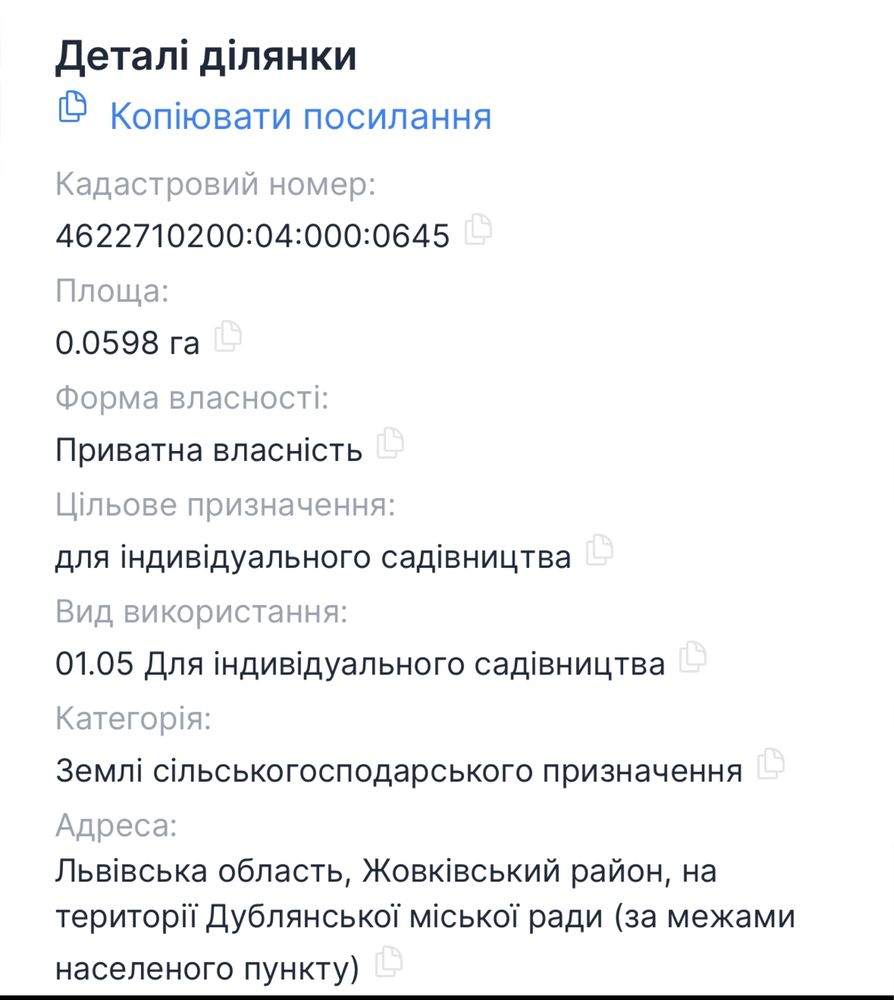Copy the Львівська область address

[387, 963]
